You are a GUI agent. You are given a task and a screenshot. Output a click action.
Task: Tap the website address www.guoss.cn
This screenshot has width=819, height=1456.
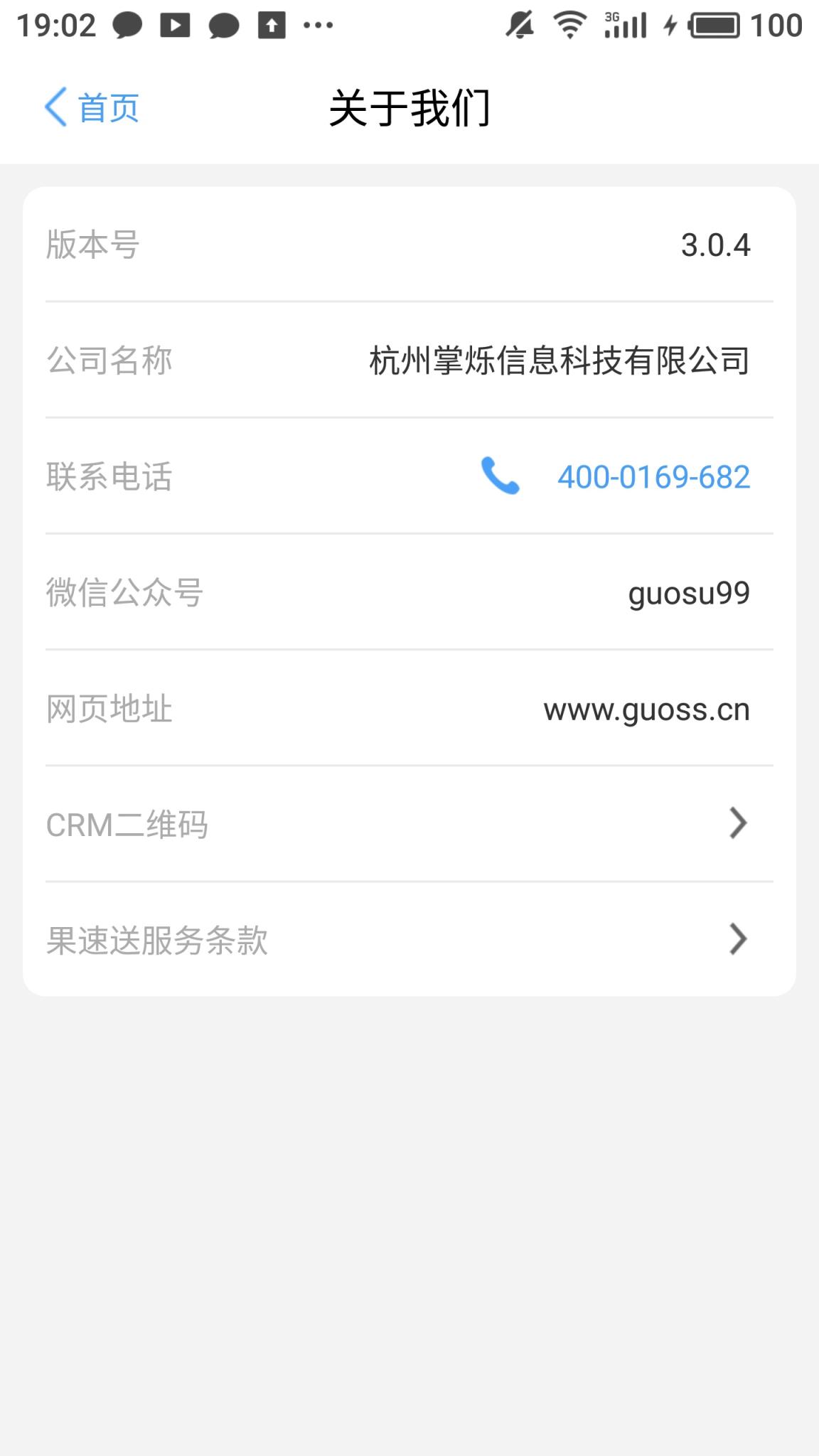click(646, 709)
